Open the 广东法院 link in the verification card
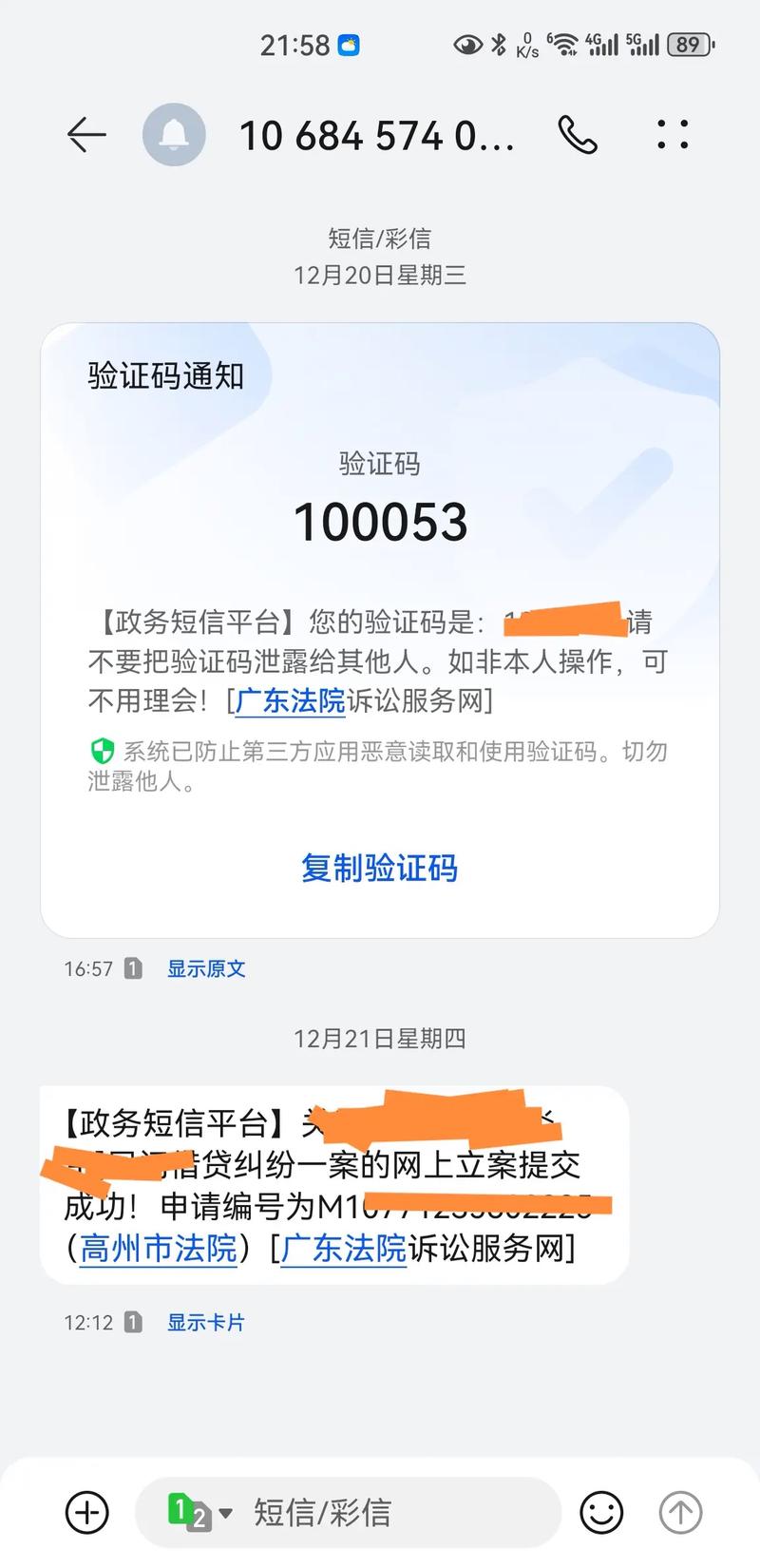Screen dimensions: 760x1568 click(x=290, y=701)
